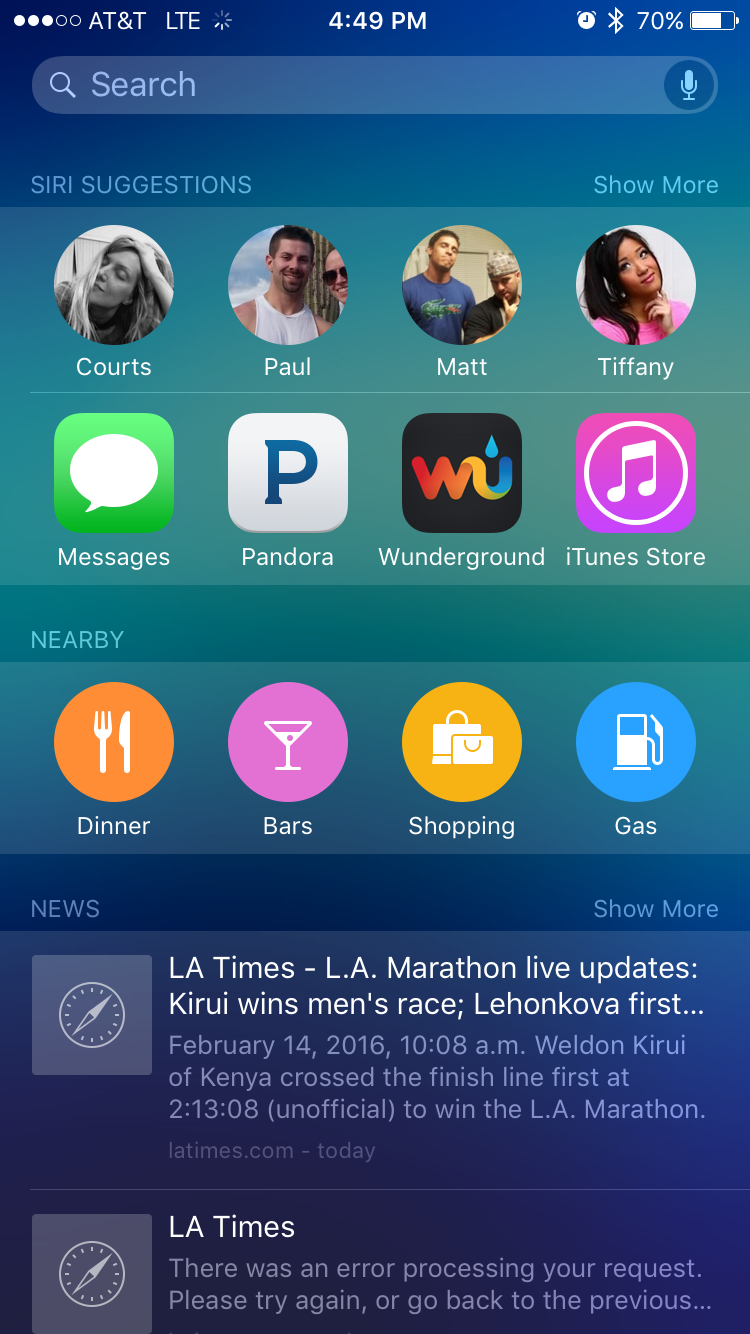Screen dimensions: 750x1334
Task: Tap the Search field
Action: [x=375, y=85]
